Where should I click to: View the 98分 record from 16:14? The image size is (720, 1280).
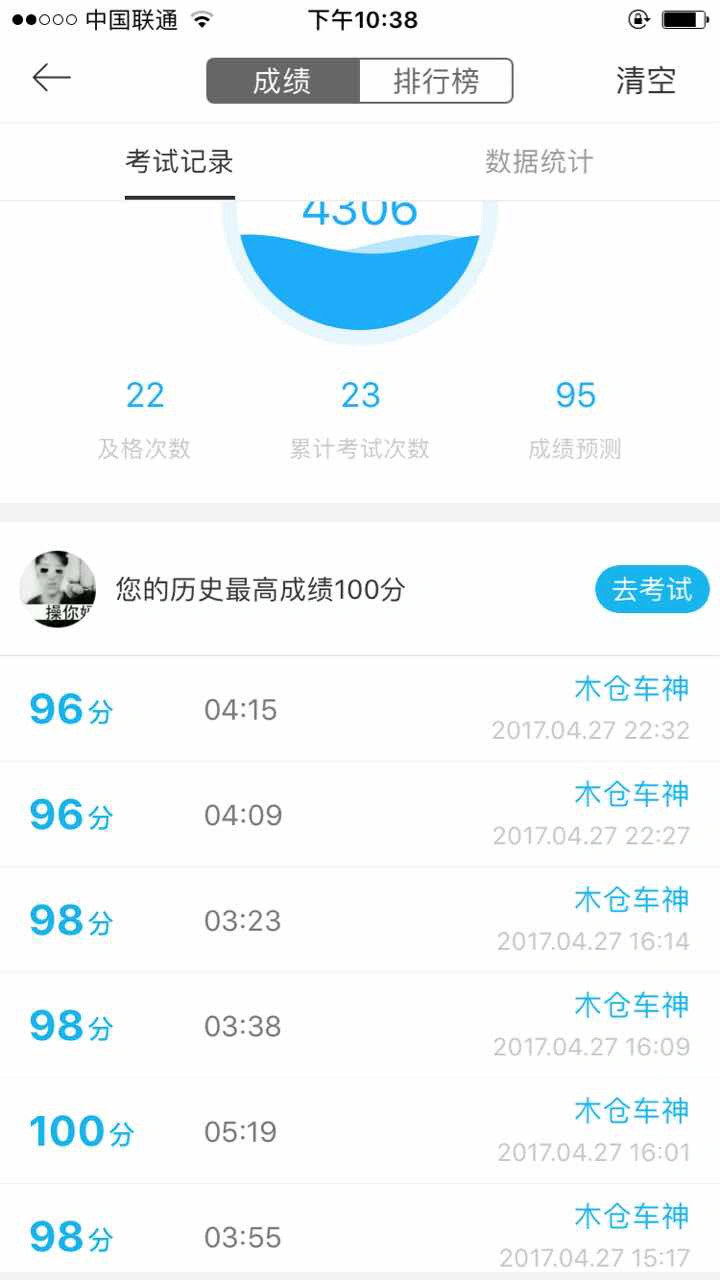click(360, 920)
